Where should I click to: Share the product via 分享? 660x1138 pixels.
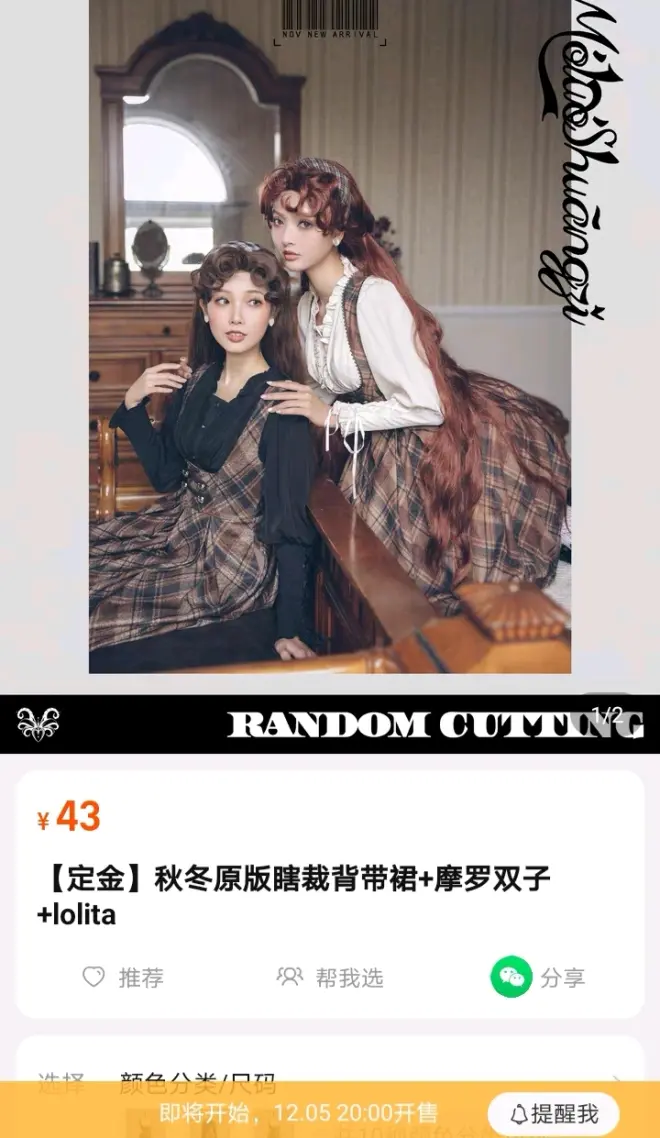538,977
